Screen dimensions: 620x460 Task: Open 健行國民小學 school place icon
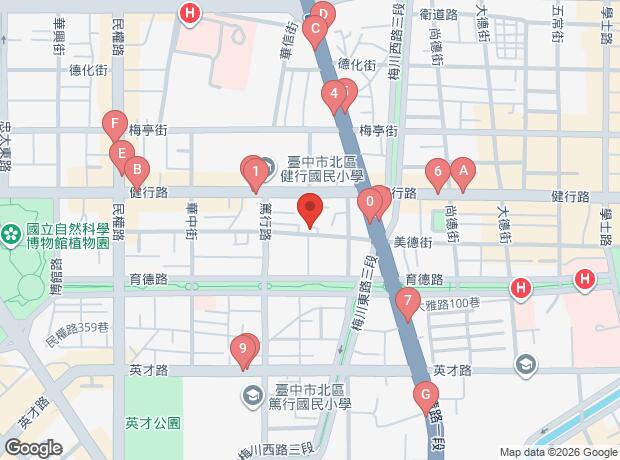tap(271, 167)
